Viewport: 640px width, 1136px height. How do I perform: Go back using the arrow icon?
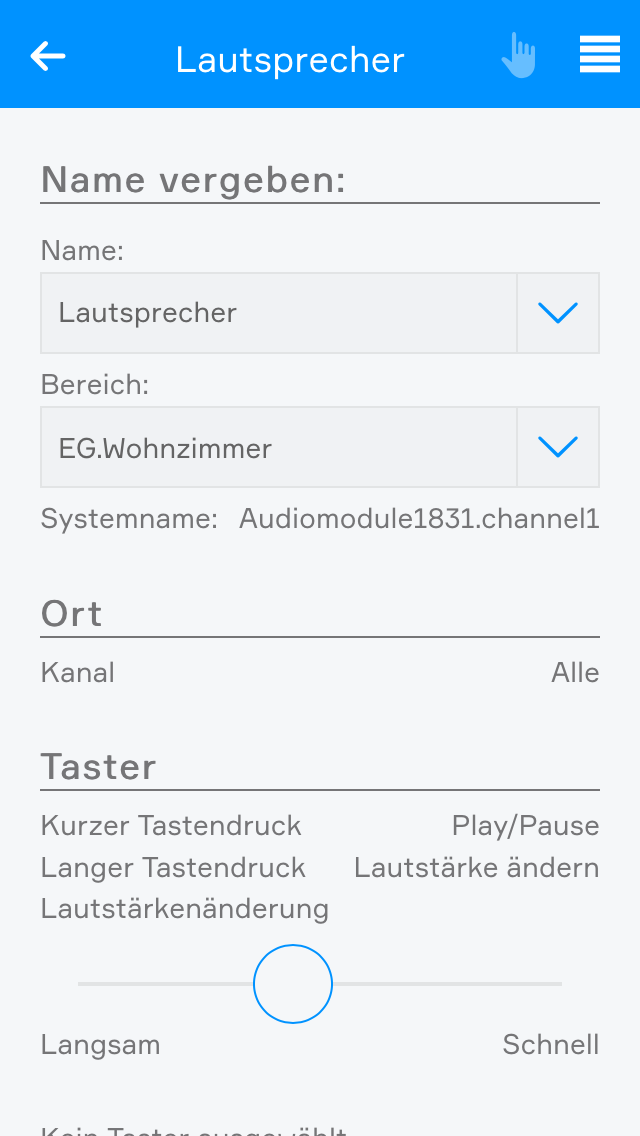(x=48, y=56)
